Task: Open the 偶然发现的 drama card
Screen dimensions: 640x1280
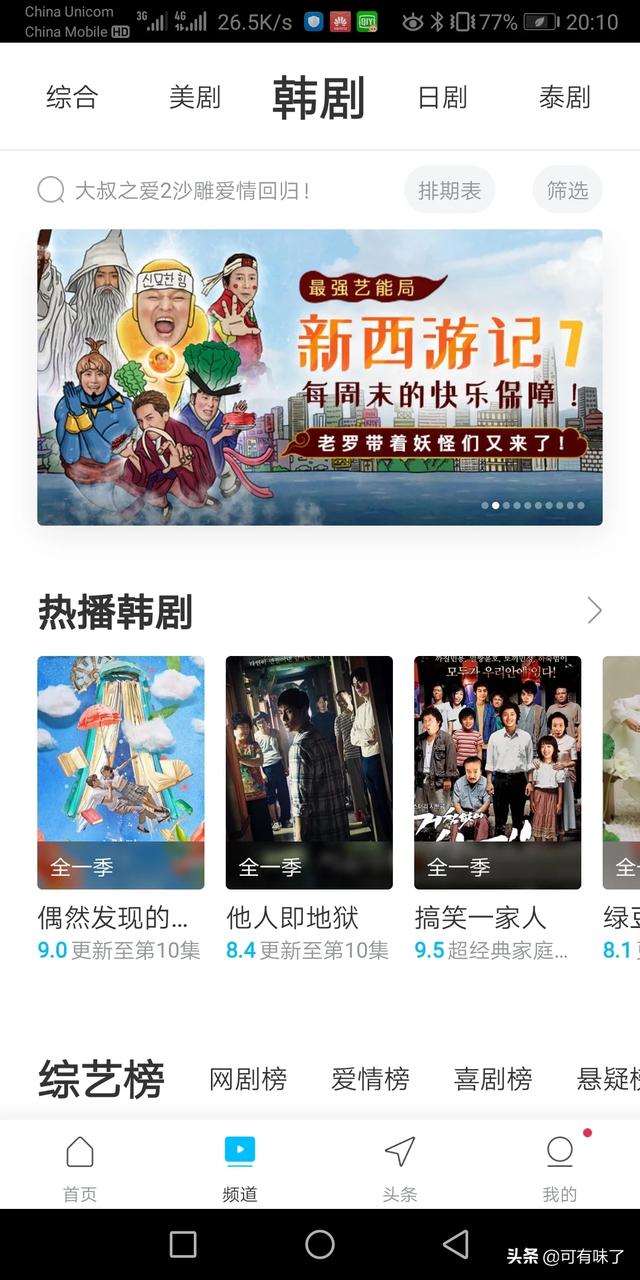Action: coord(120,772)
